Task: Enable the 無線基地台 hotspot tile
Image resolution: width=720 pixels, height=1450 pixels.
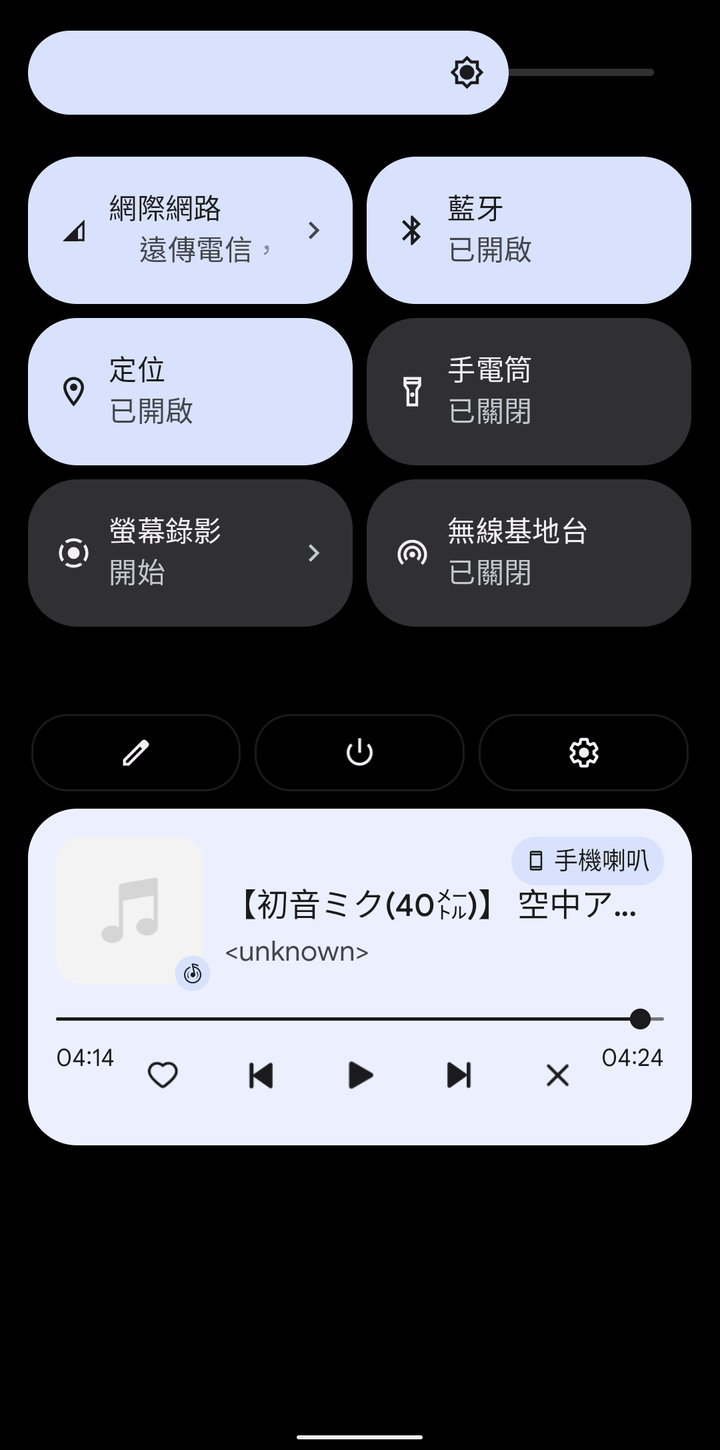Action: click(x=529, y=553)
